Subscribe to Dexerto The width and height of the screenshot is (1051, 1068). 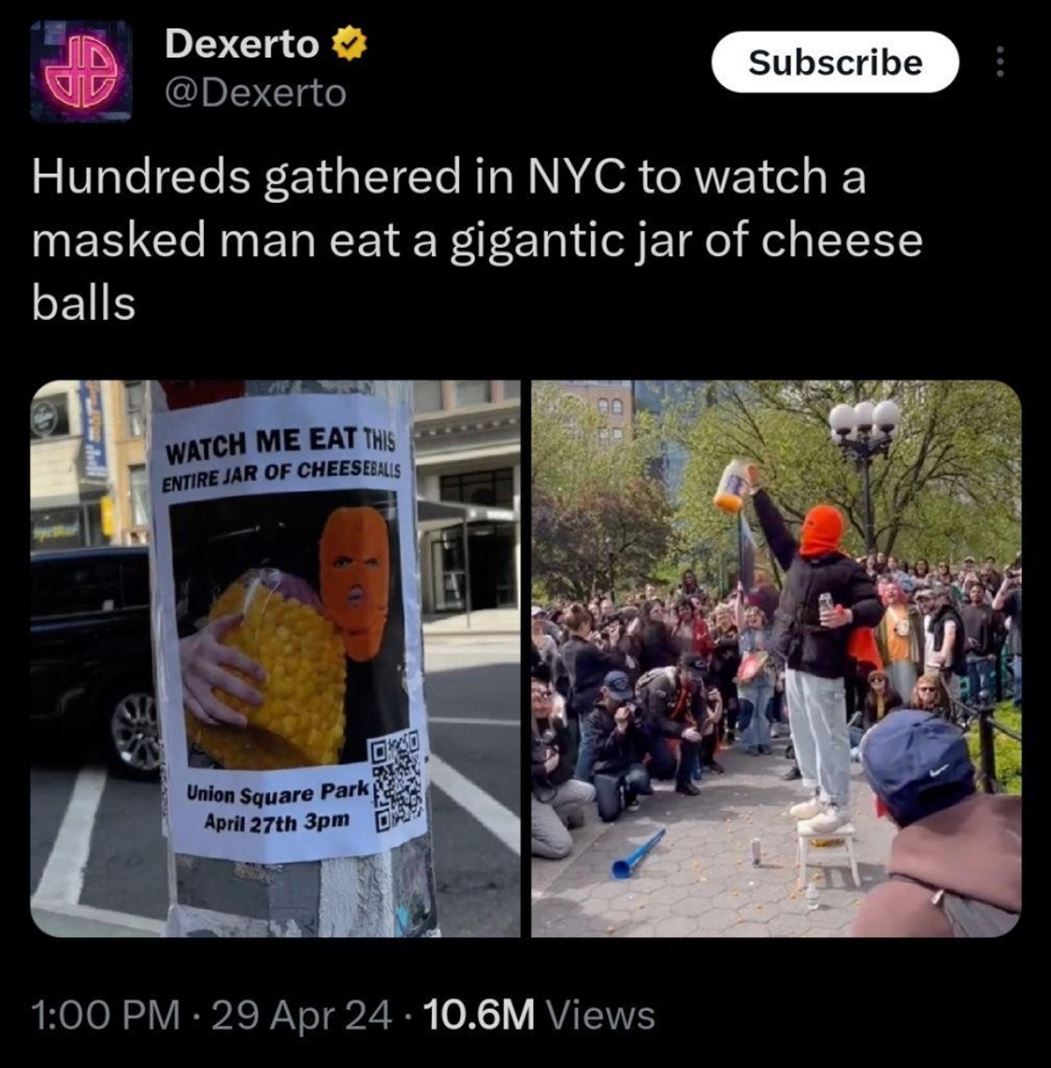pyautogui.click(x=834, y=62)
